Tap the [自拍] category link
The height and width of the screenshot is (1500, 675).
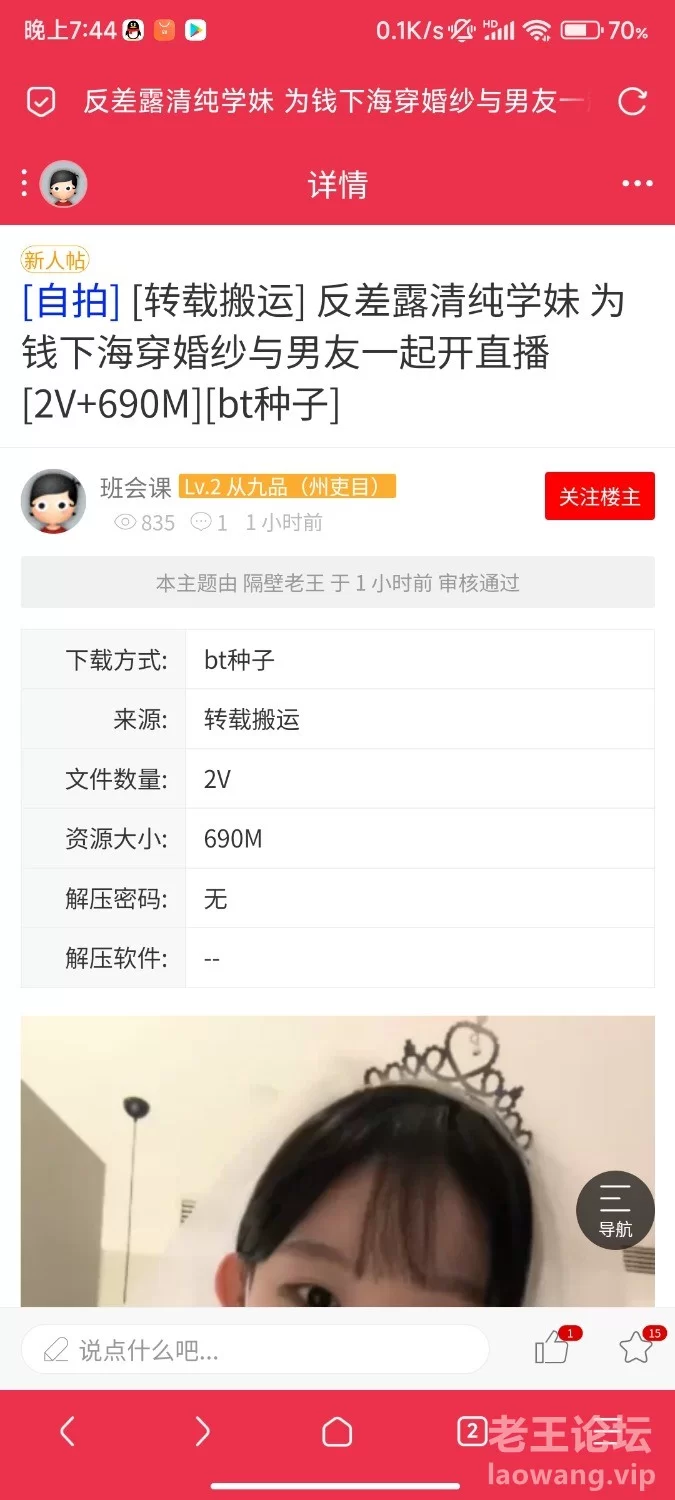click(71, 300)
